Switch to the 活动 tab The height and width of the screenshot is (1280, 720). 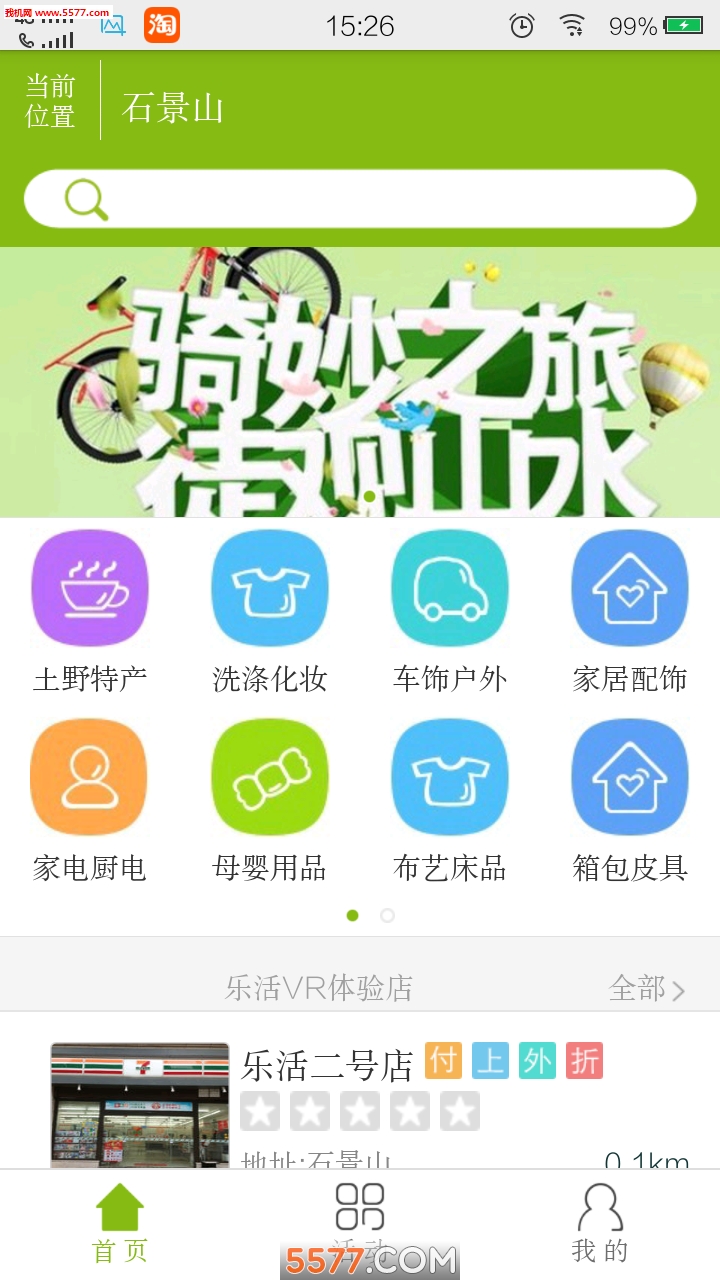(360, 1220)
